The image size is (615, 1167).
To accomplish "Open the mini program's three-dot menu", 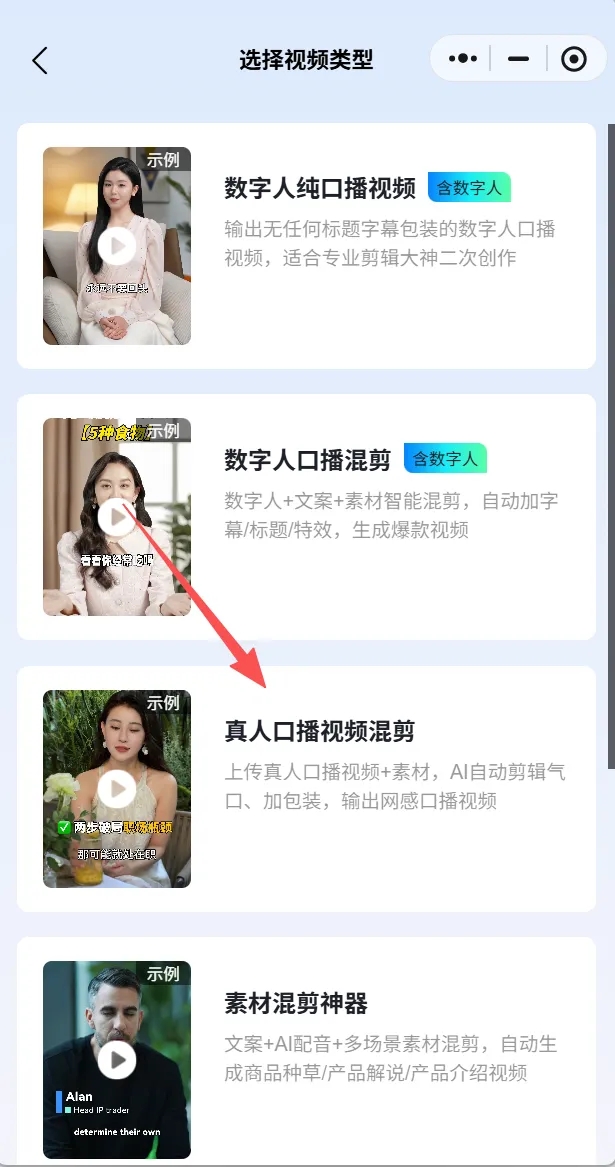I will (463, 59).
